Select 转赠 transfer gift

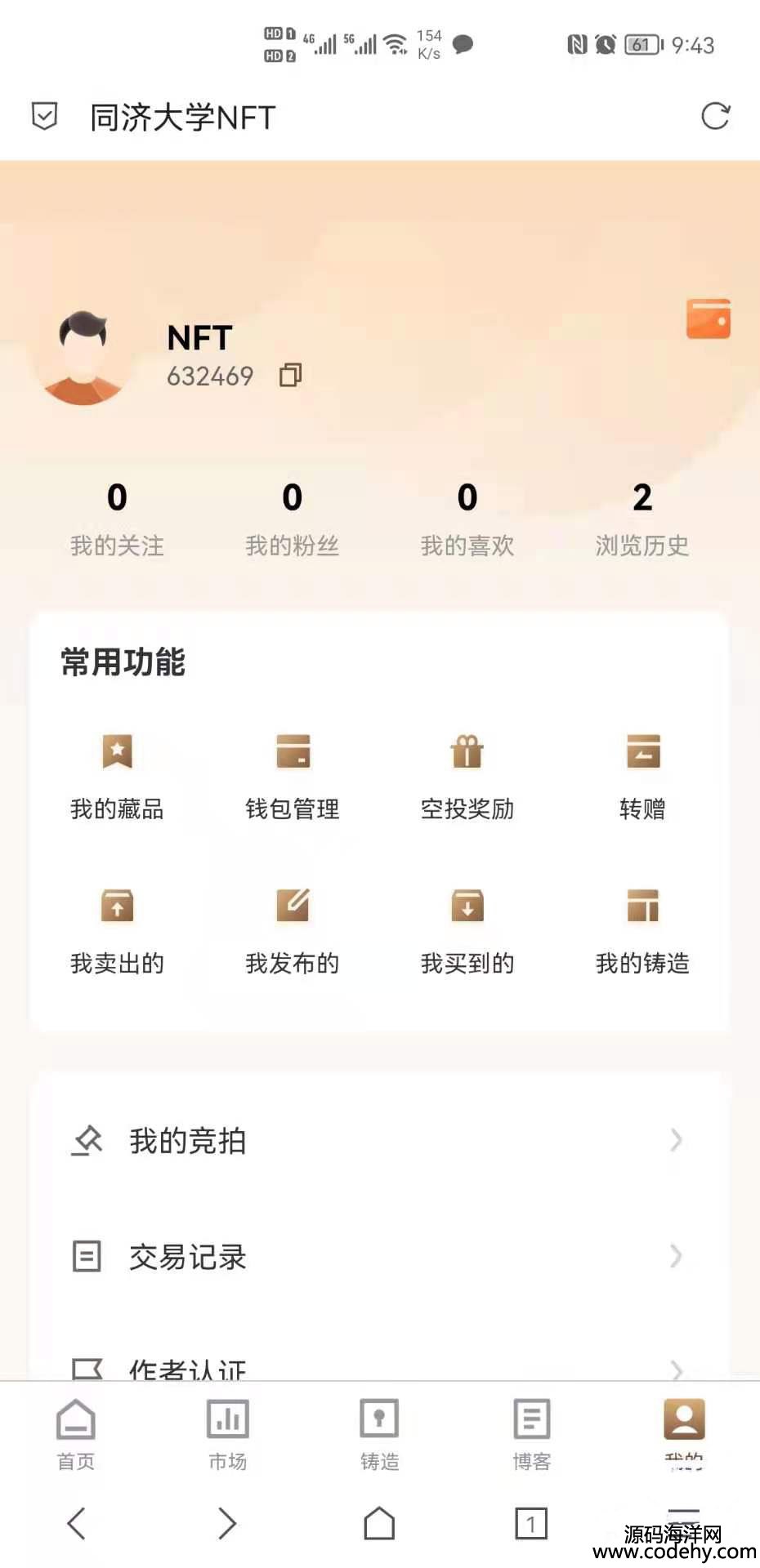point(642,776)
